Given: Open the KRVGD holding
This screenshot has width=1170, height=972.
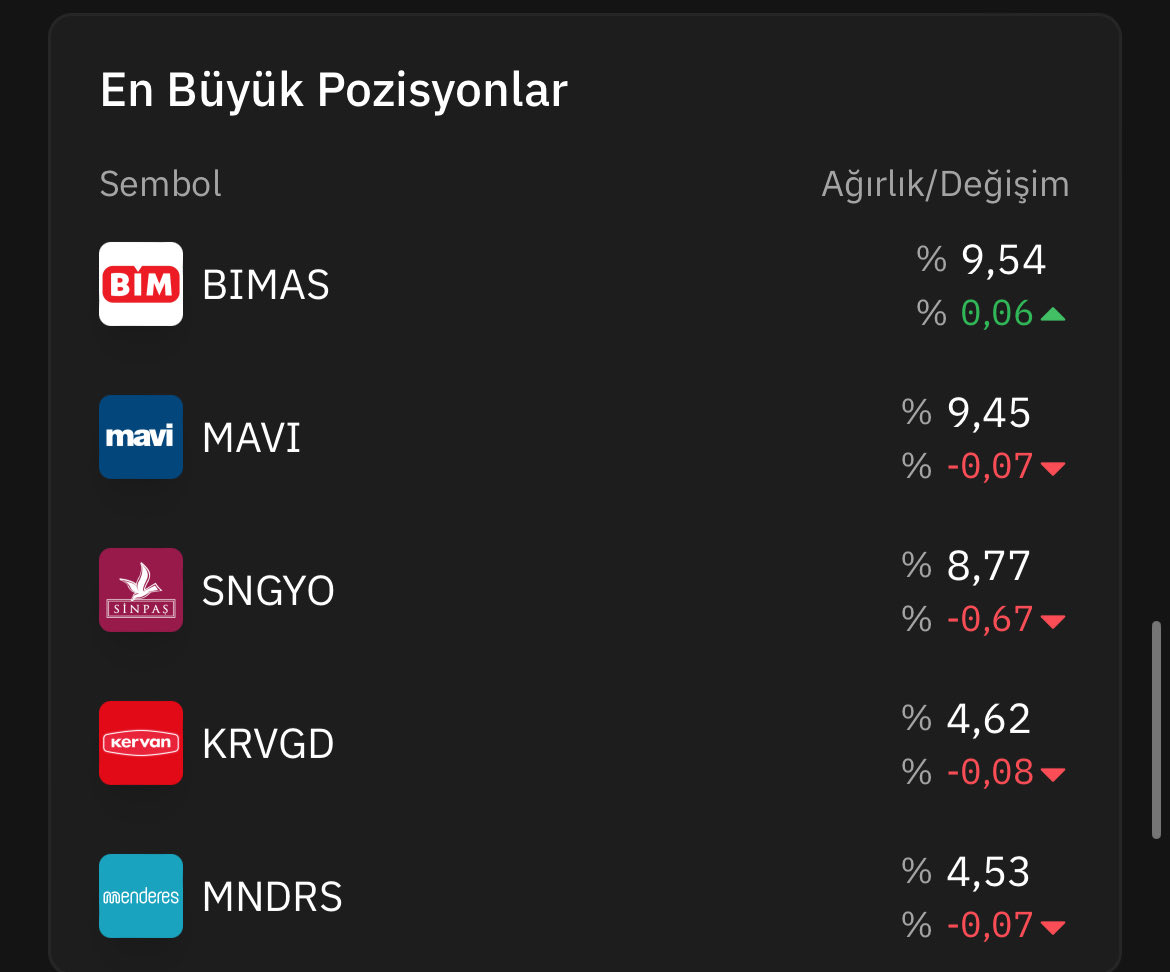Looking at the screenshot, I should coord(268,744).
